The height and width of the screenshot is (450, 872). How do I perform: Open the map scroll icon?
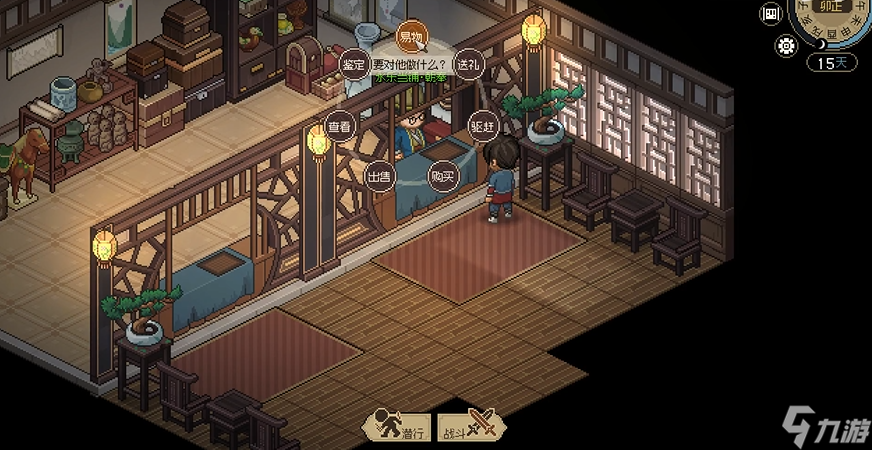click(770, 14)
